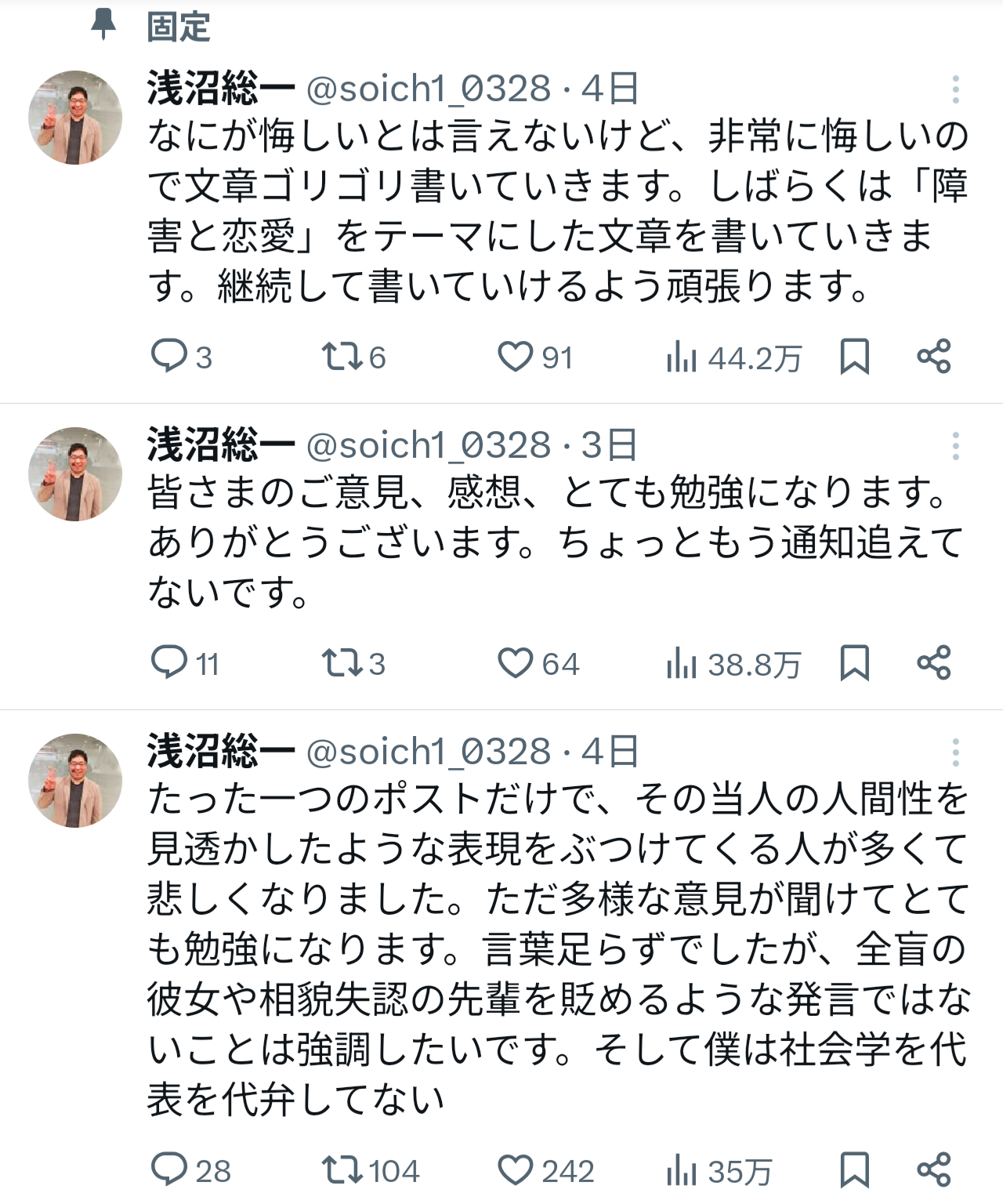Open overflow menu on the pinned post
This screenshot has width=1003, height=1204.
(x=955, y=89)
